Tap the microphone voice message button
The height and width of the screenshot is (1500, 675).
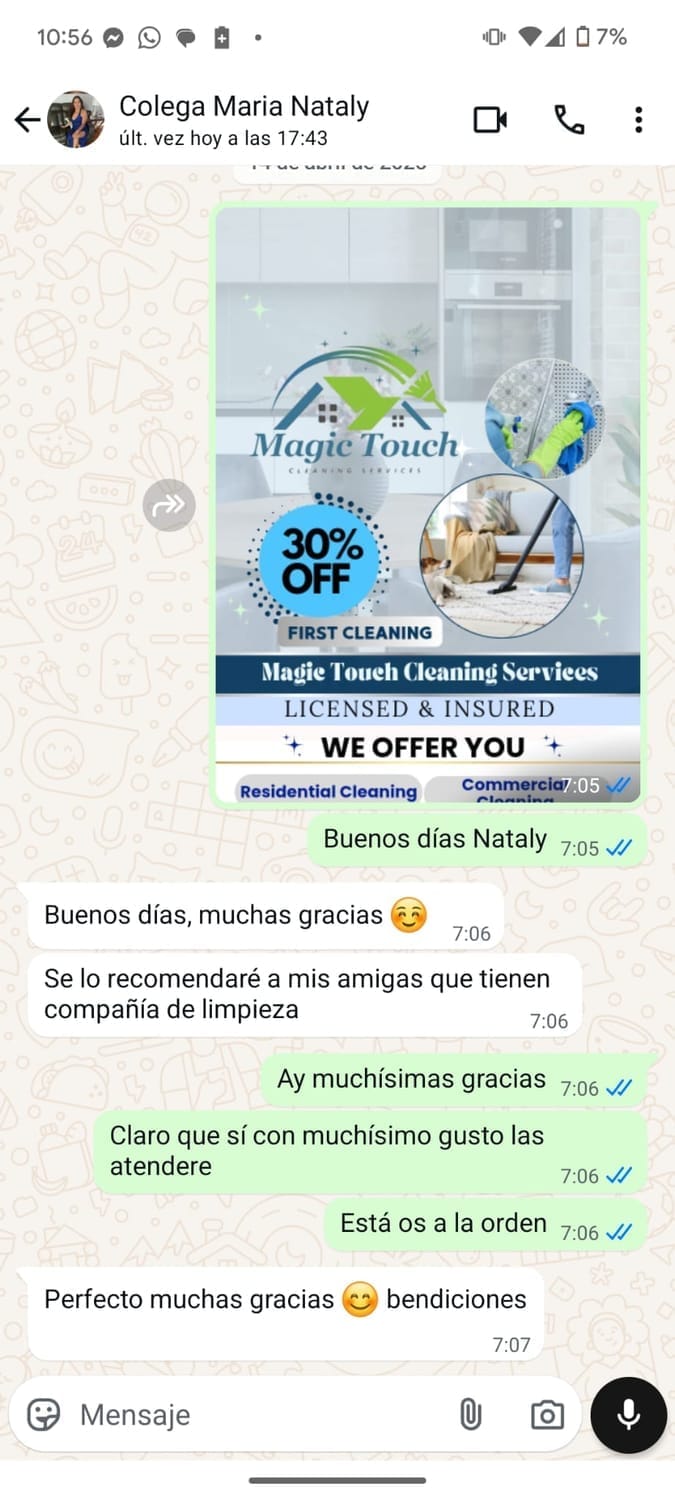[628, 1414]
